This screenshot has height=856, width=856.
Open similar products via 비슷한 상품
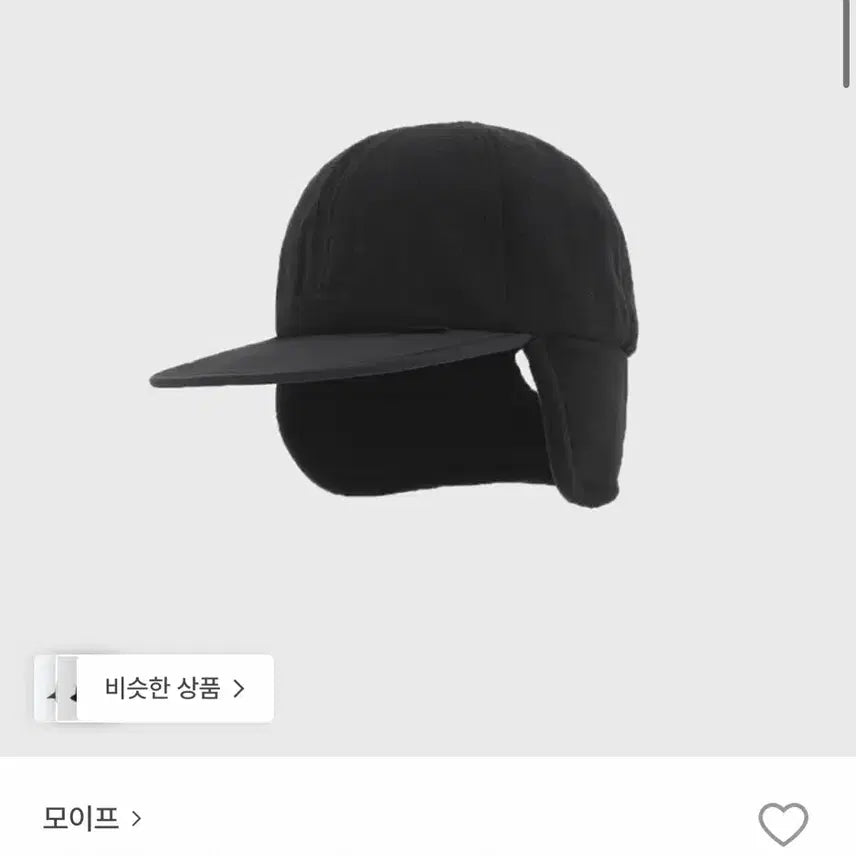(174, 688)
